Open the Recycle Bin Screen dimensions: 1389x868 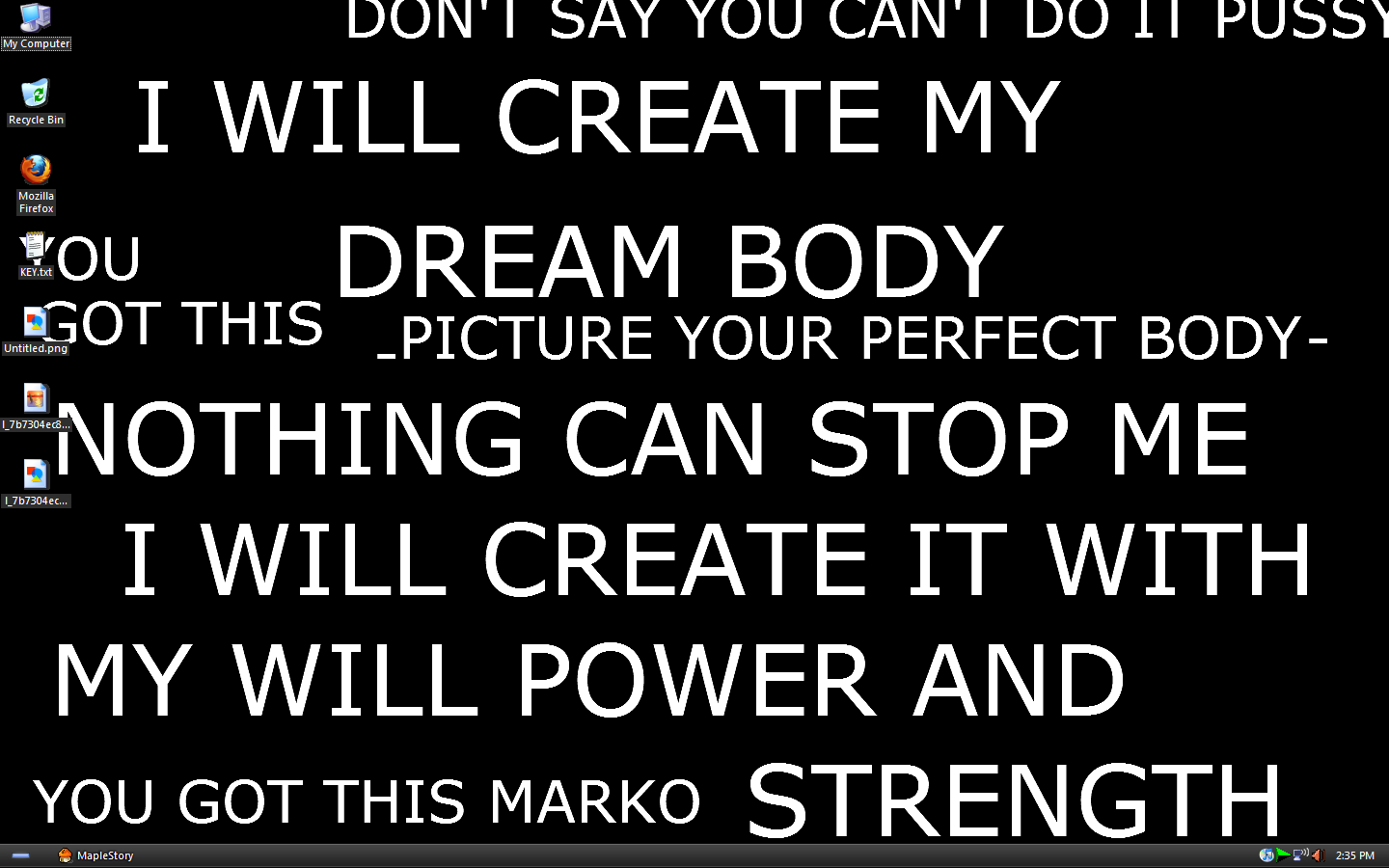(x=36, y=95)
